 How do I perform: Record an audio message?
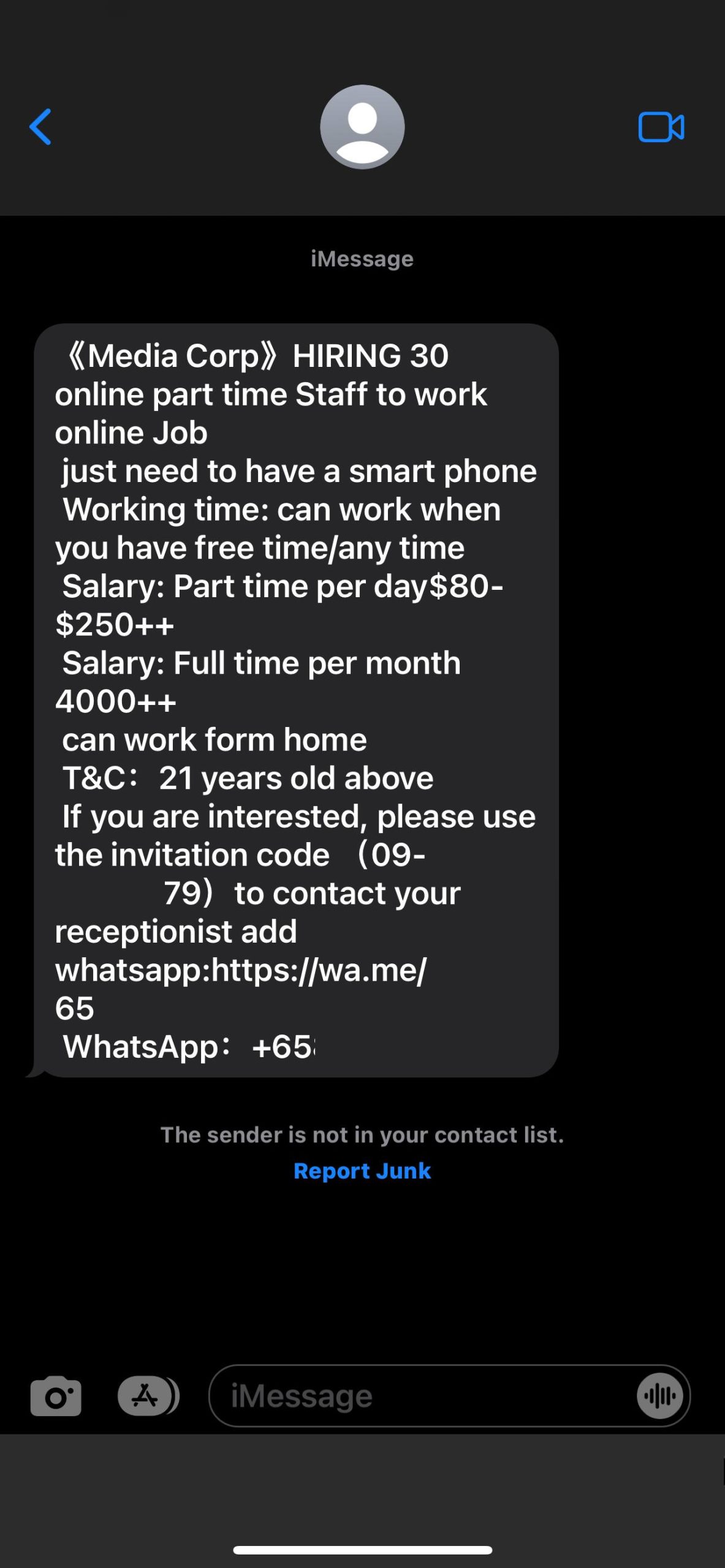point(660,1396)
